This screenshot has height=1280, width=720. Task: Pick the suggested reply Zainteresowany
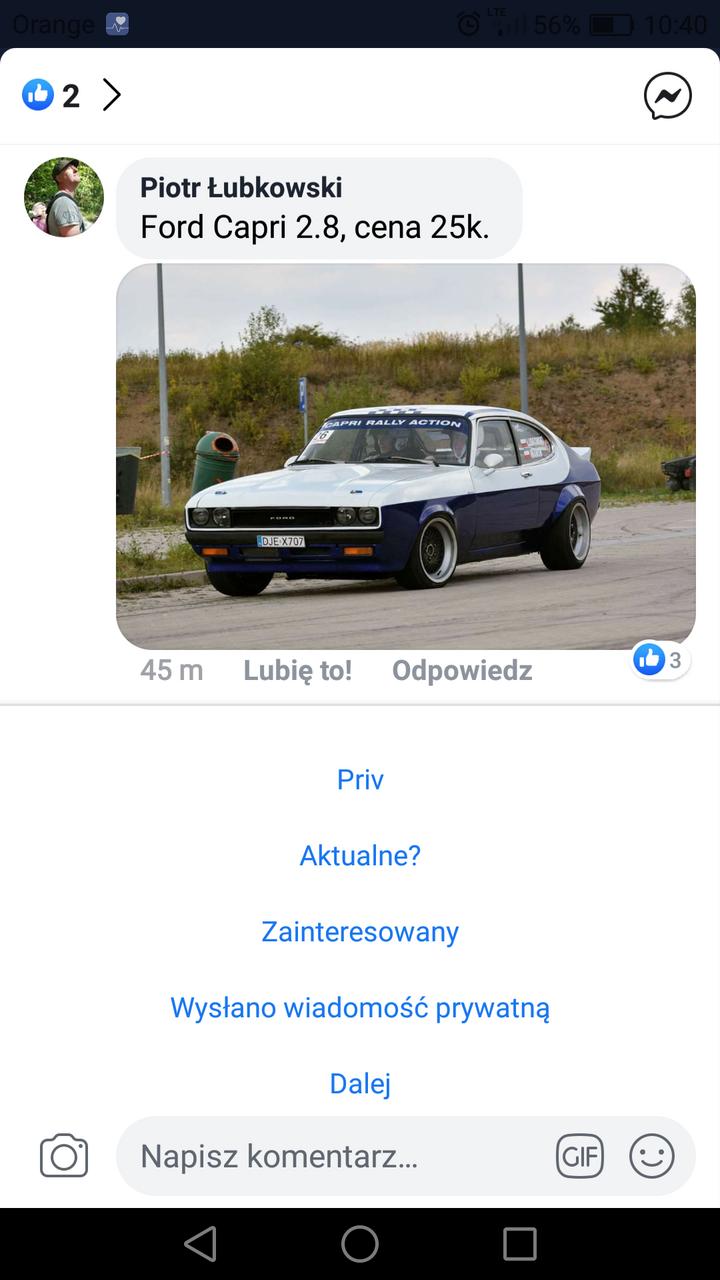point(360,931)
